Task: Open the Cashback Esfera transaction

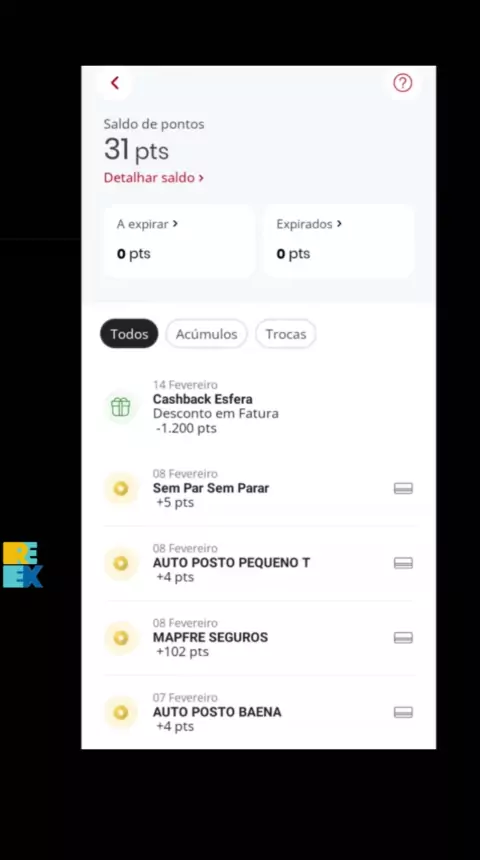Action: 258,406
